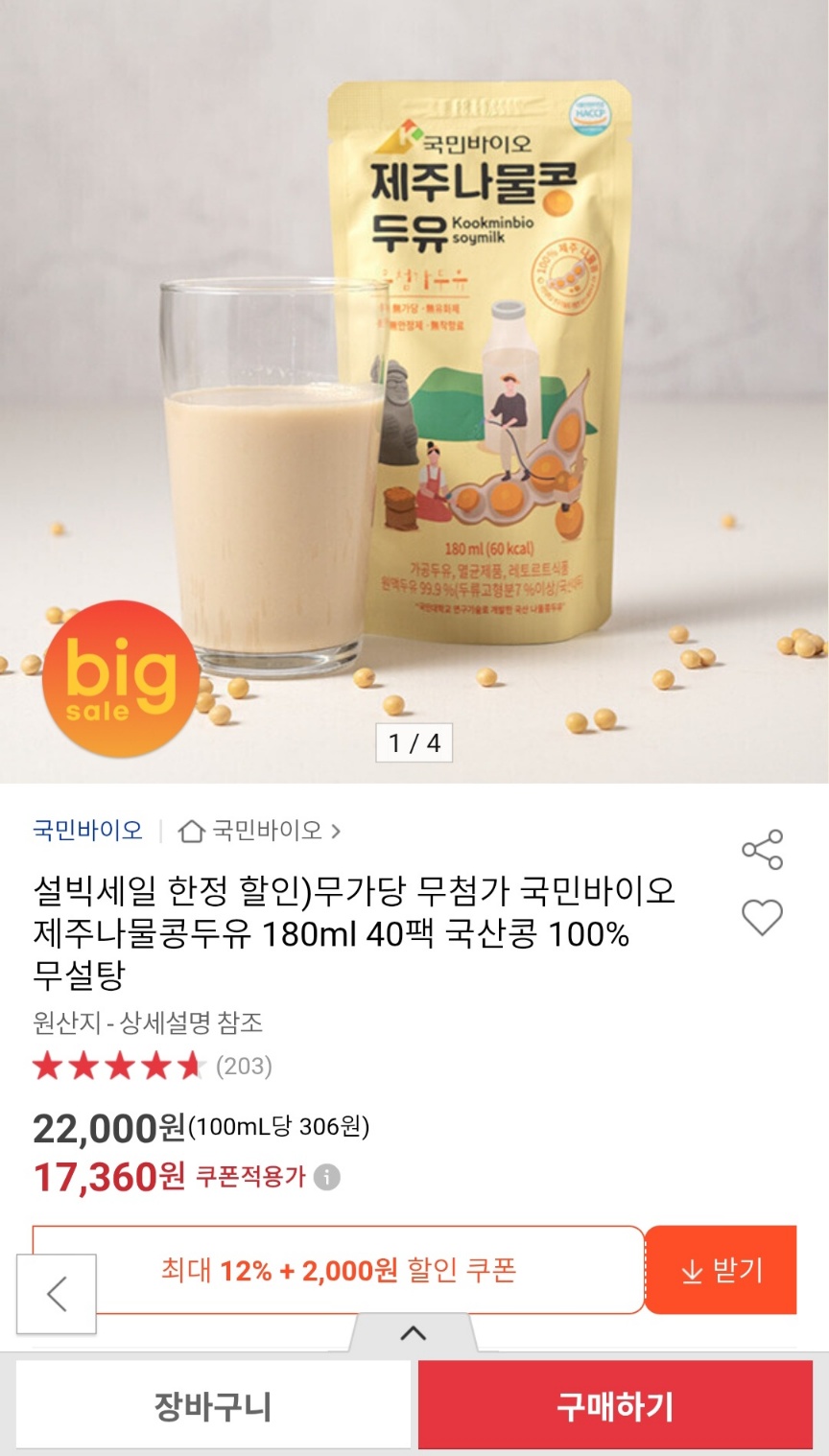The height and width of the screenshot is (1456, 829).
Task: Open the 국민바이오 brand link
Action: 87,830
